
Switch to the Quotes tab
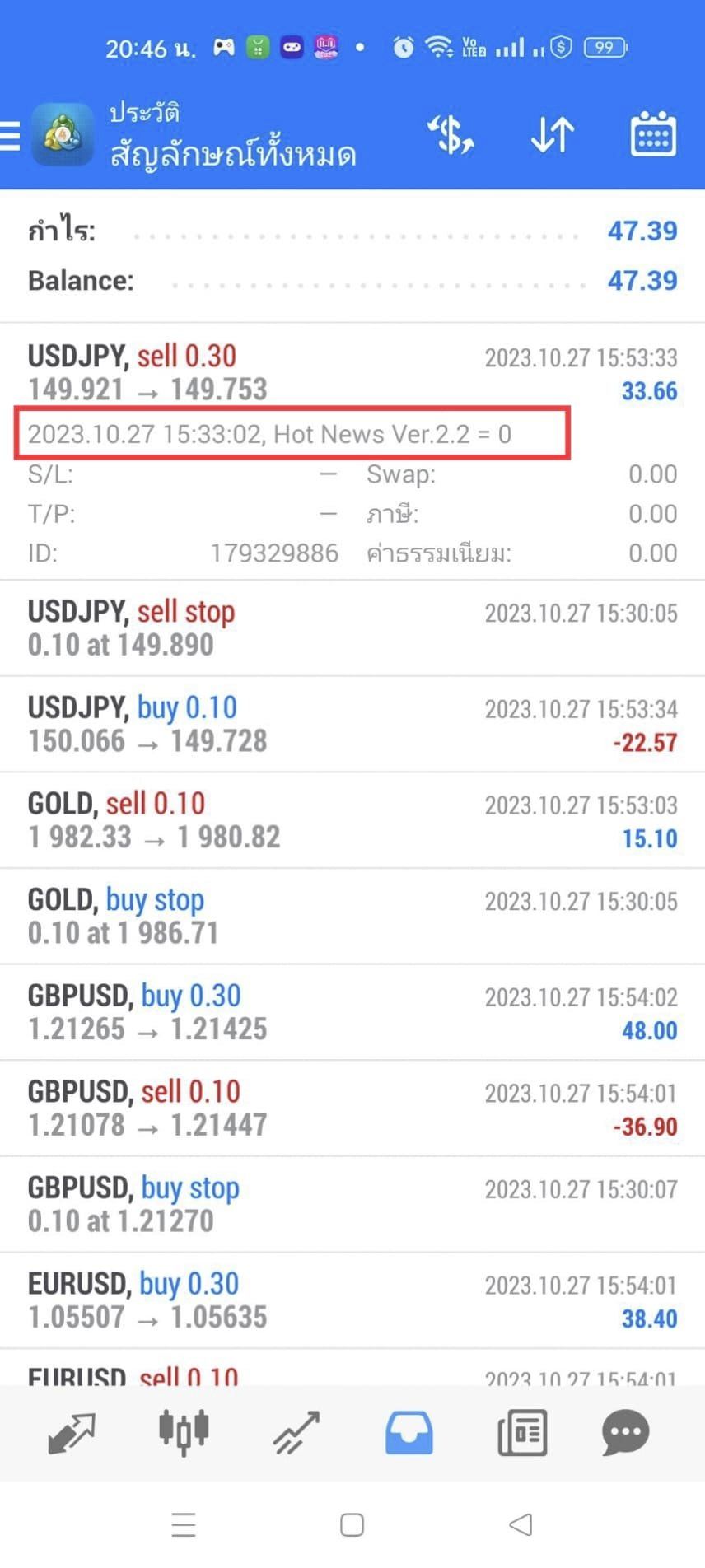coord(72,1433)
